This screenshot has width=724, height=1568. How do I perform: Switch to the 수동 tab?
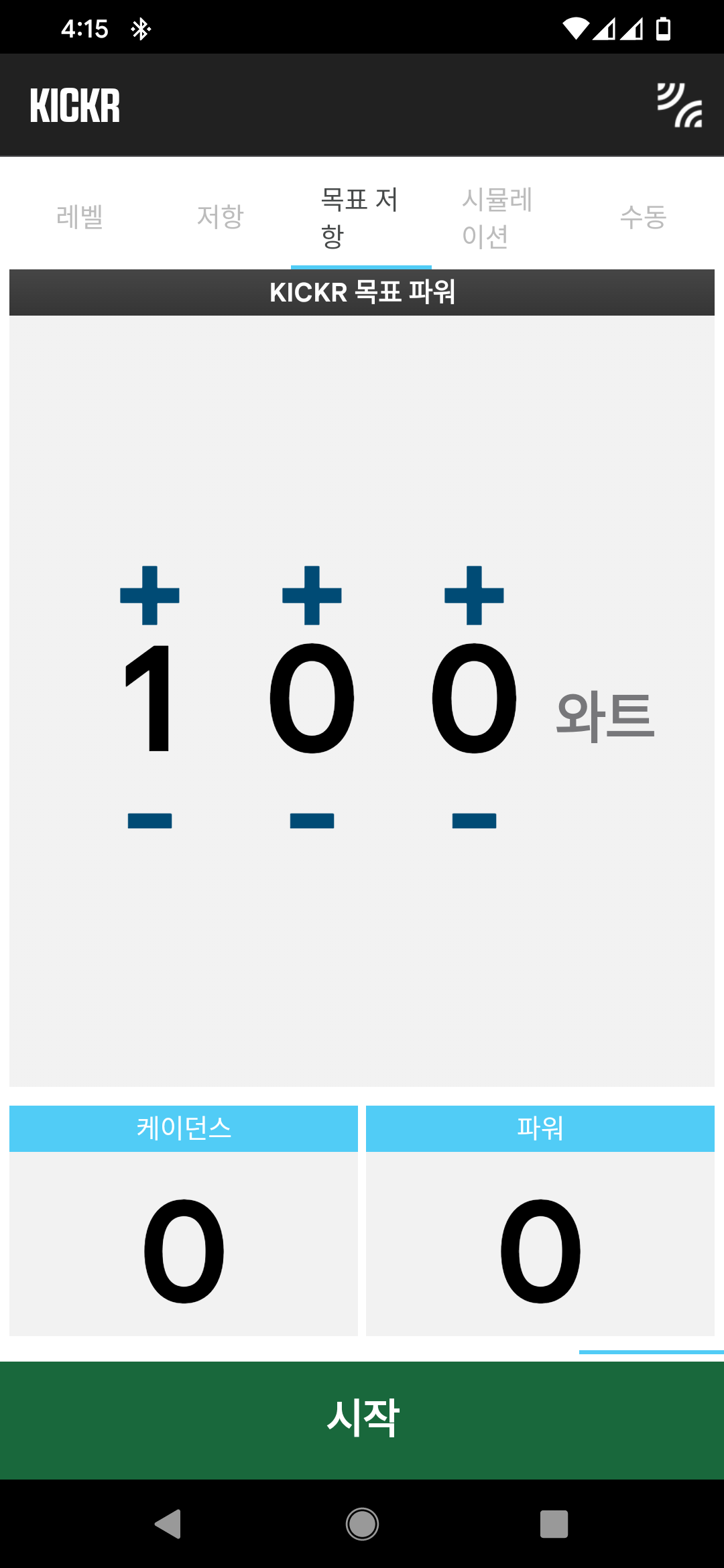click(643, 216)
